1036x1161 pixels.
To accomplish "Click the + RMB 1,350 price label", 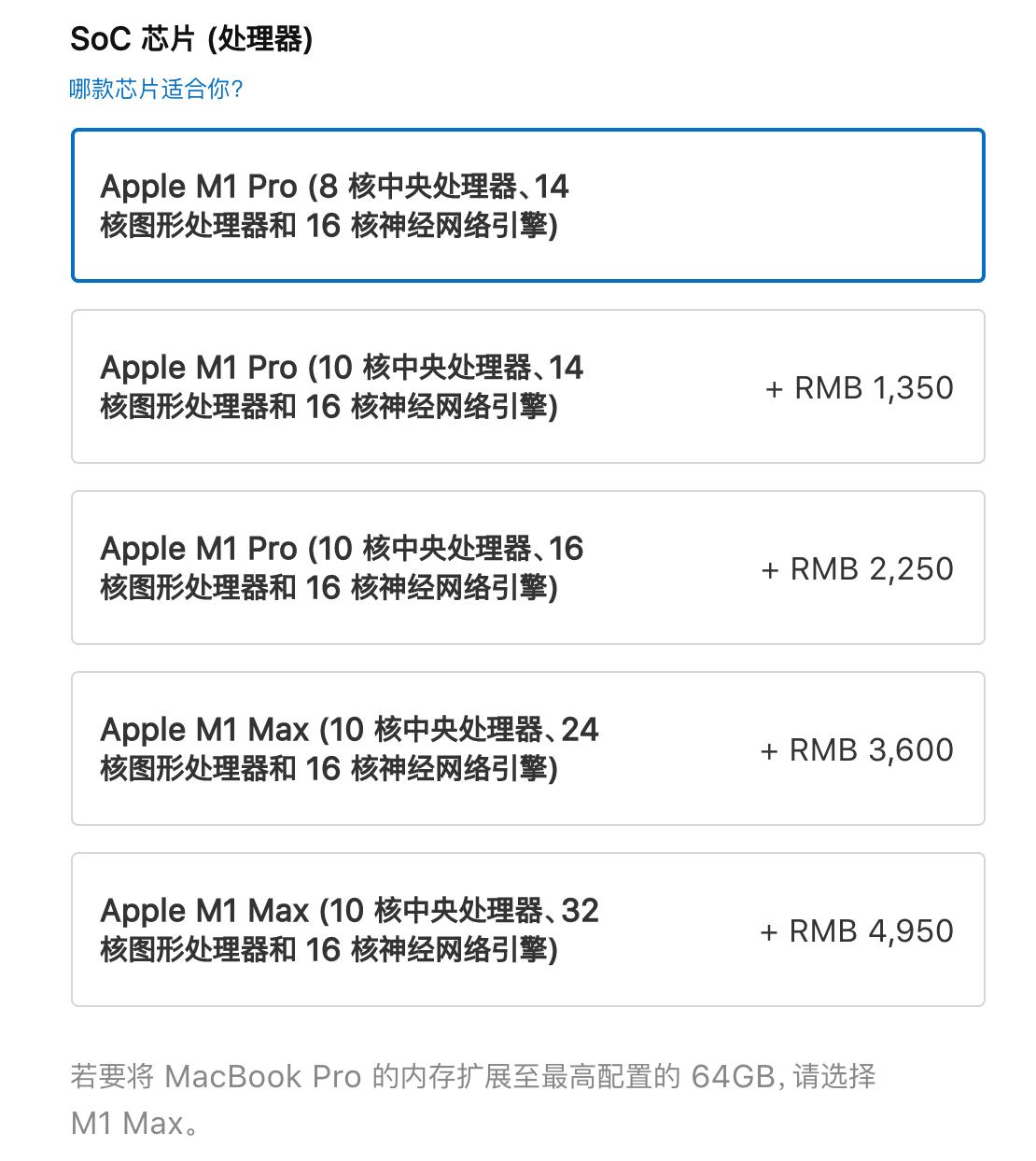I will (860, 386).
